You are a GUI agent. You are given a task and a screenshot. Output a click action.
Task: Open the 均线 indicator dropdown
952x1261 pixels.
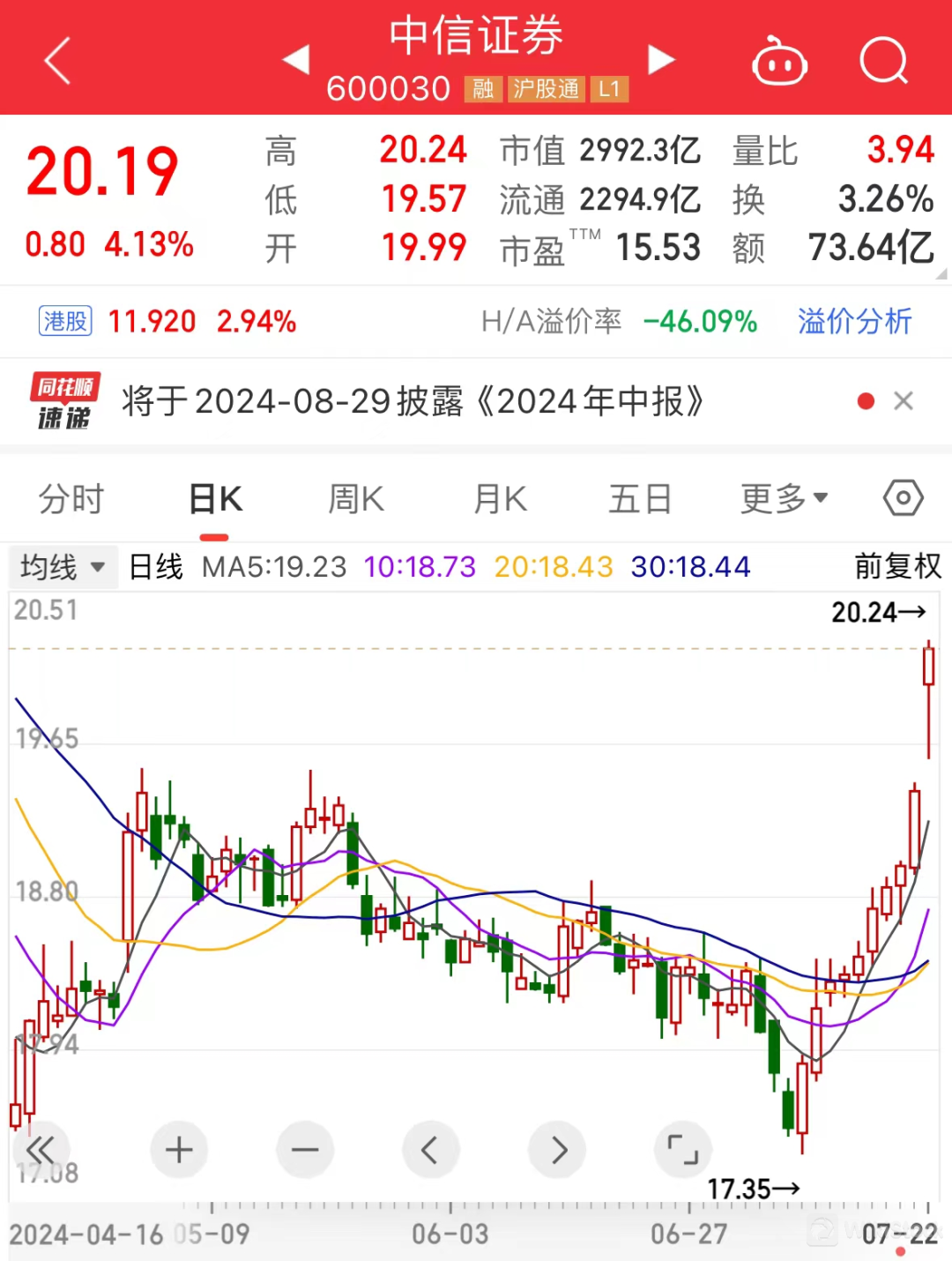click(62, 566)
